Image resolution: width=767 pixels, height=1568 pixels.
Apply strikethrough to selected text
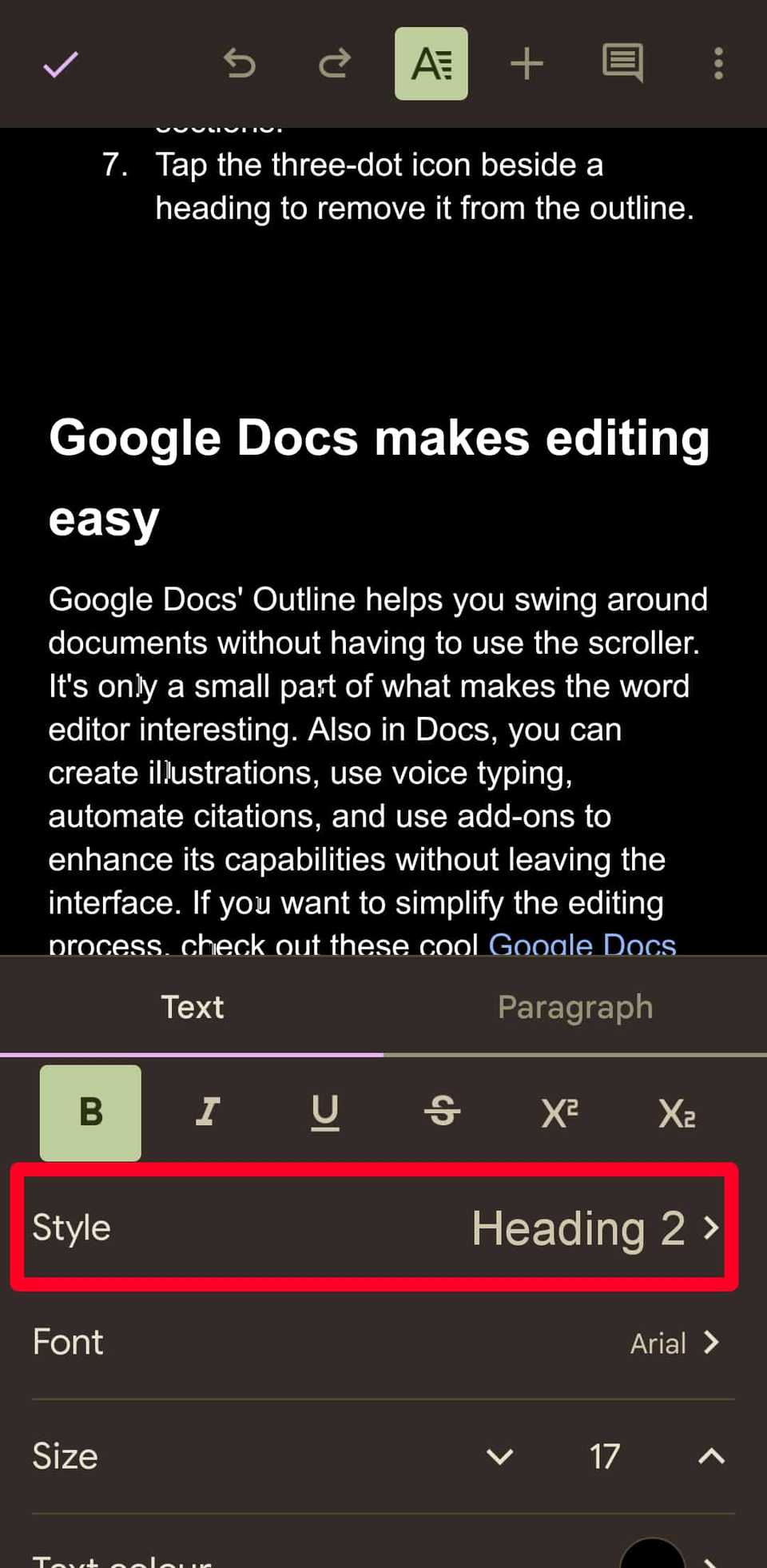pyautogui.click(x=443, y=1112)
